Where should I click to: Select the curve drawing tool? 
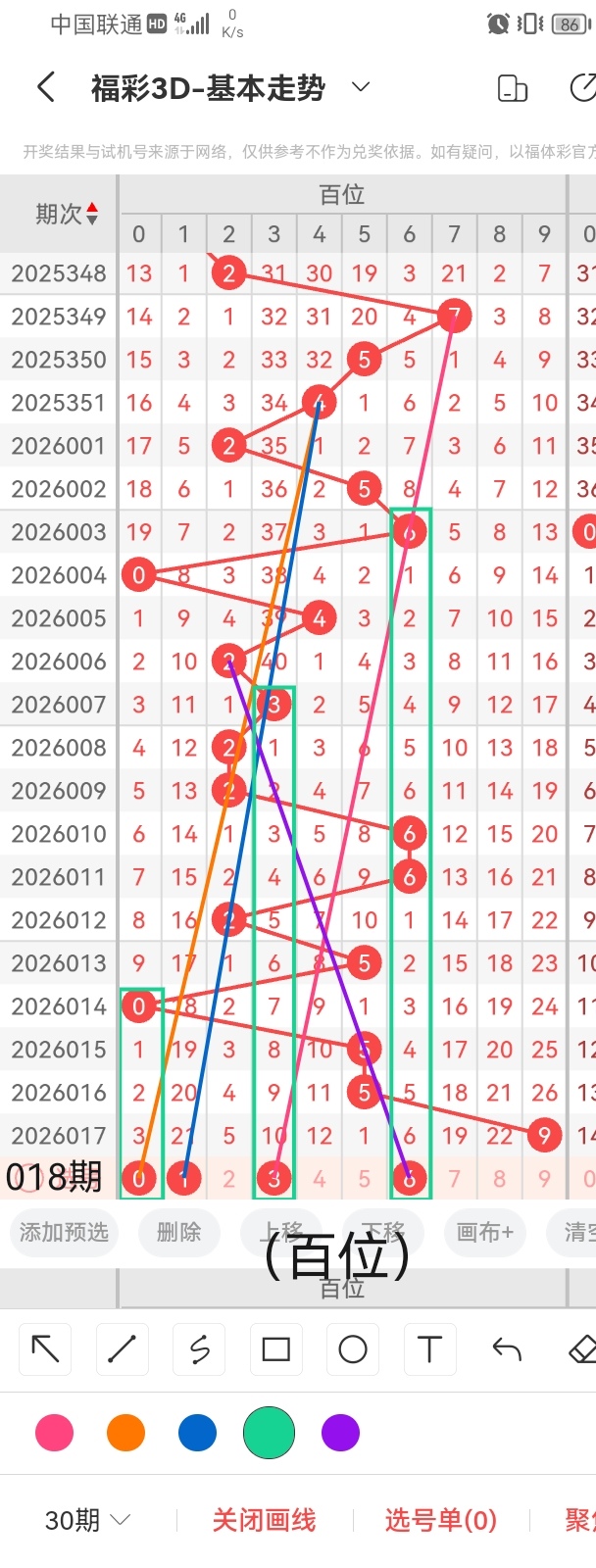(199, 1349)
